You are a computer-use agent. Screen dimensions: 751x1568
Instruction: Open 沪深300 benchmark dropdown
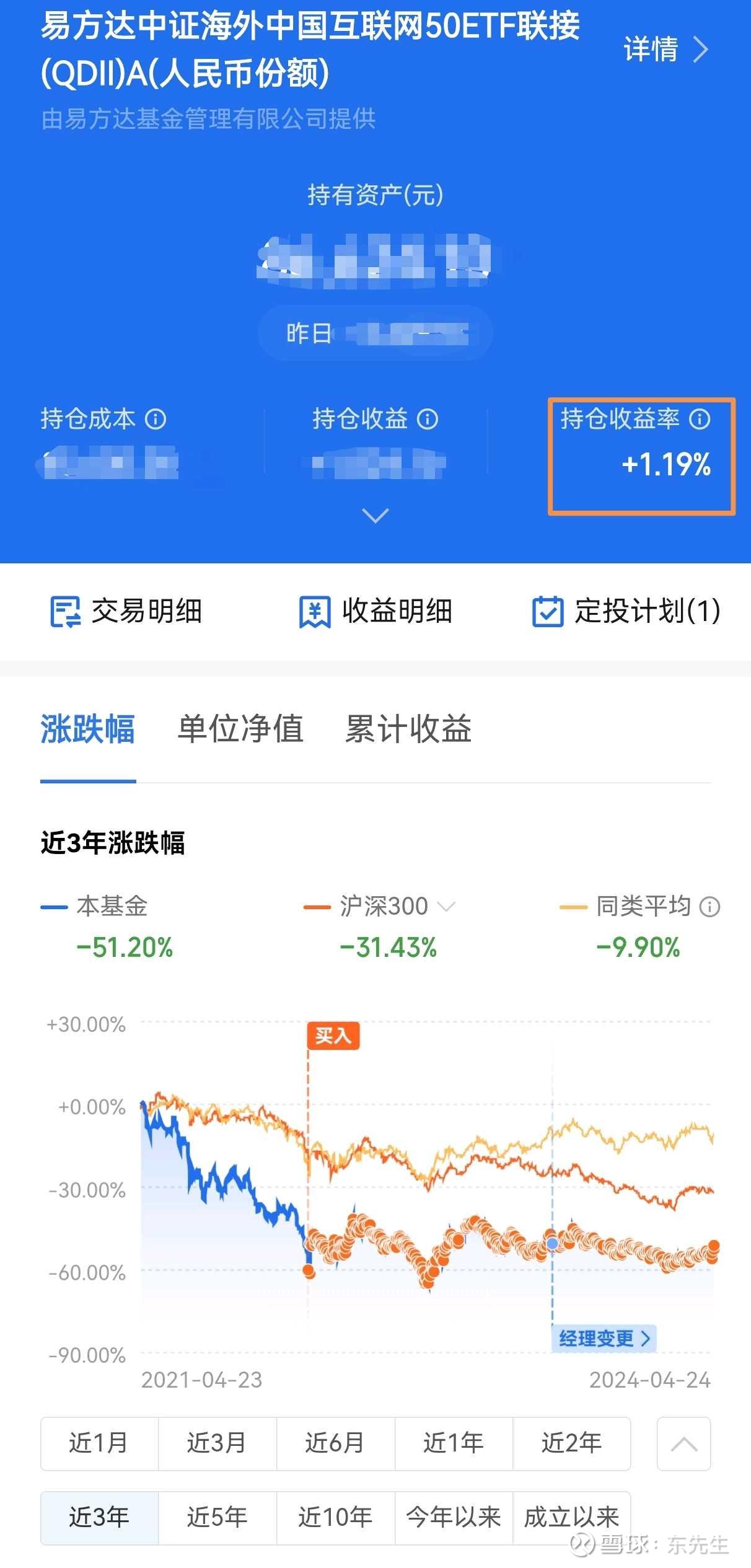(x=446, y=907)
